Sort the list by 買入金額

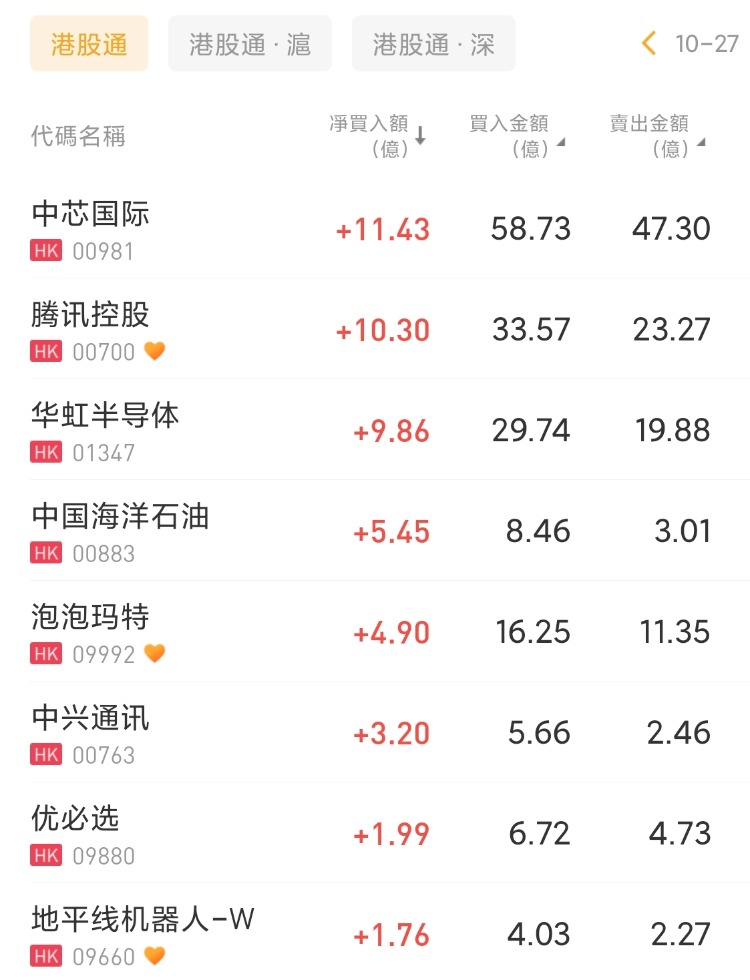(516, 136)
